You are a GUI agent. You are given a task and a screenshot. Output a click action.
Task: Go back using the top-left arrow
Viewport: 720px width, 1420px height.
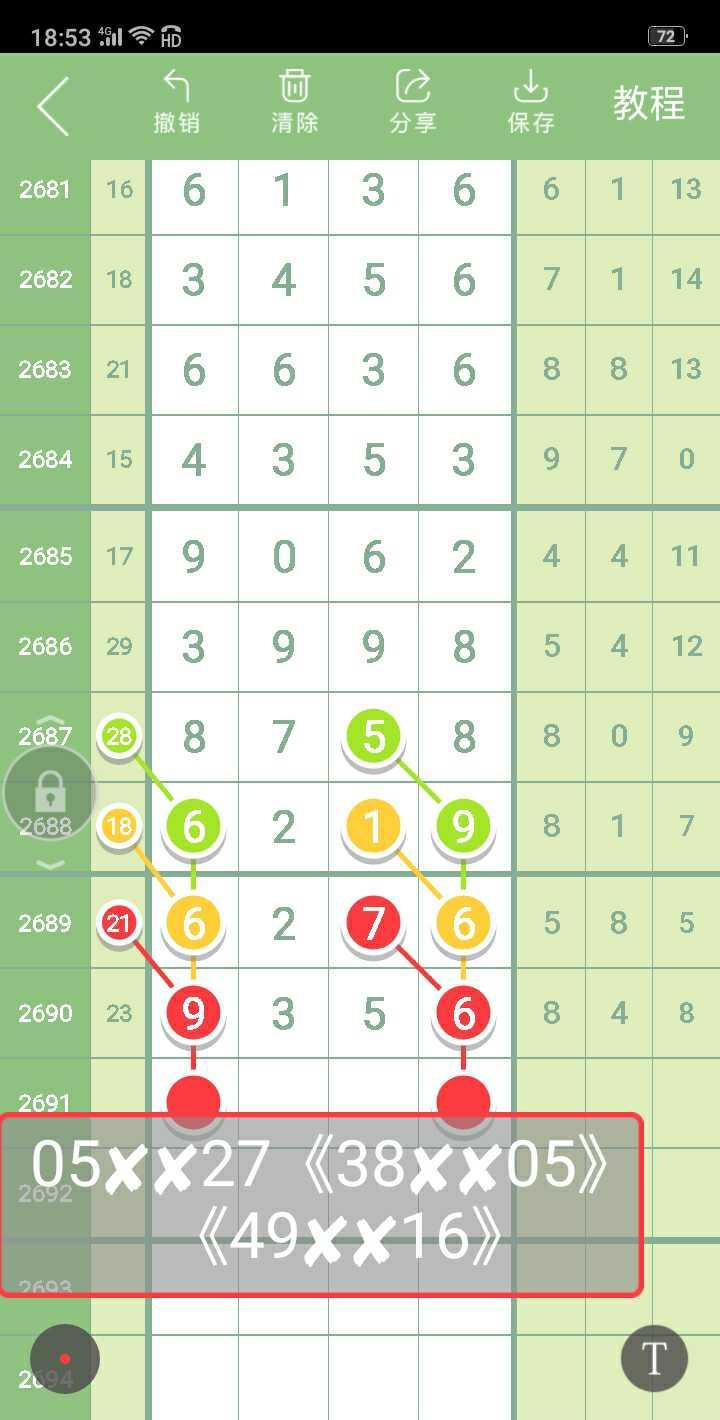tap(53, 105)
